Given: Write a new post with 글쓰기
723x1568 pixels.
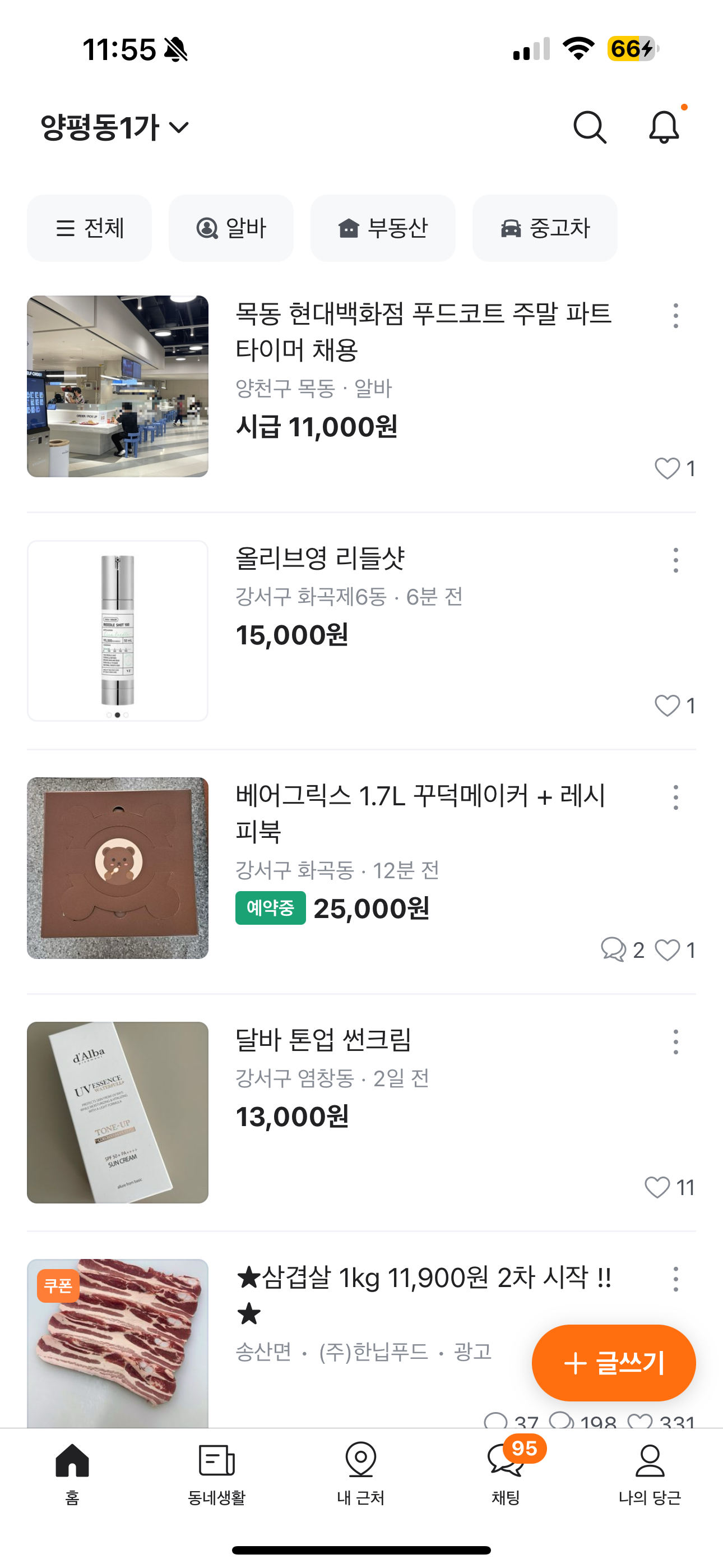Looking at the screenshot, I should pyautogui.click(x=614, y=1363).
